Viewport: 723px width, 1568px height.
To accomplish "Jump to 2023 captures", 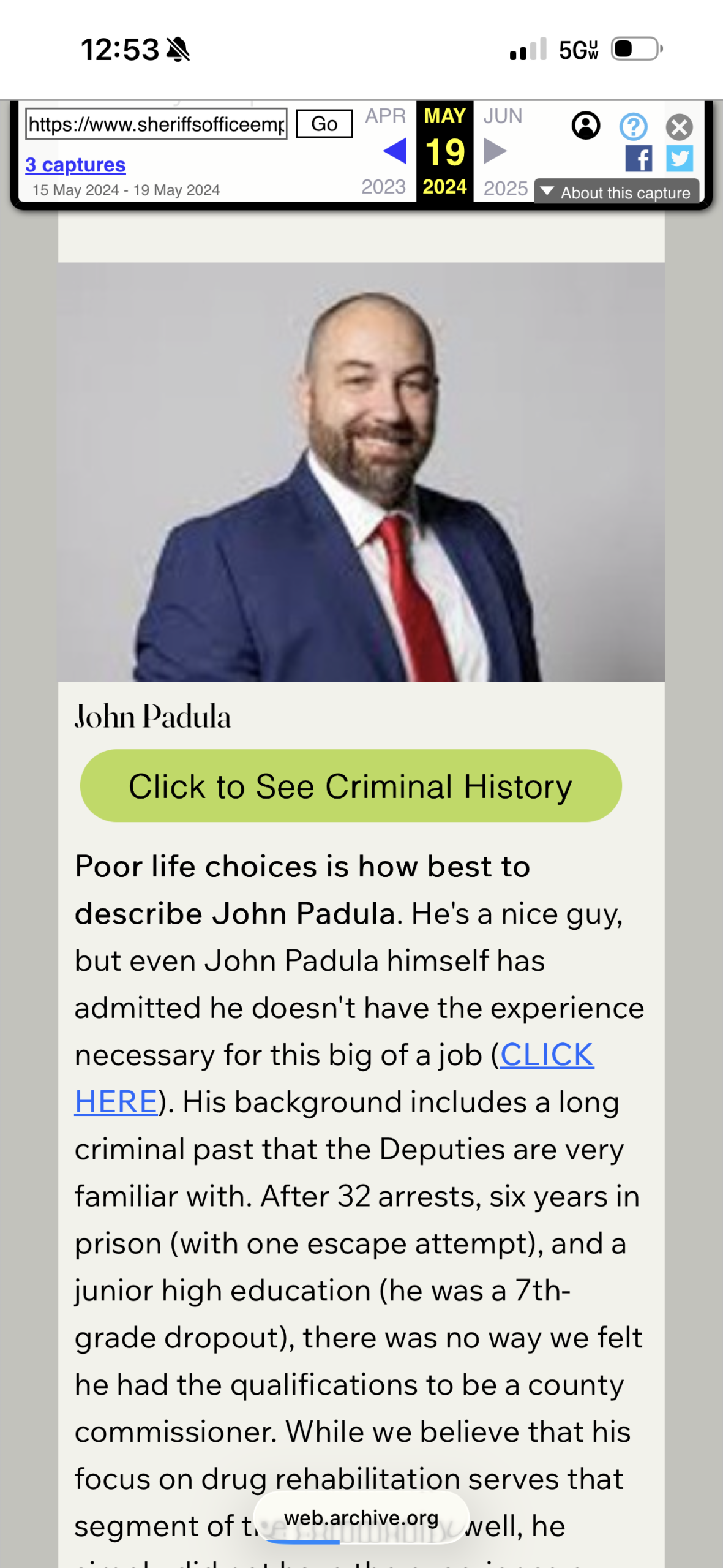I will 383,187.
